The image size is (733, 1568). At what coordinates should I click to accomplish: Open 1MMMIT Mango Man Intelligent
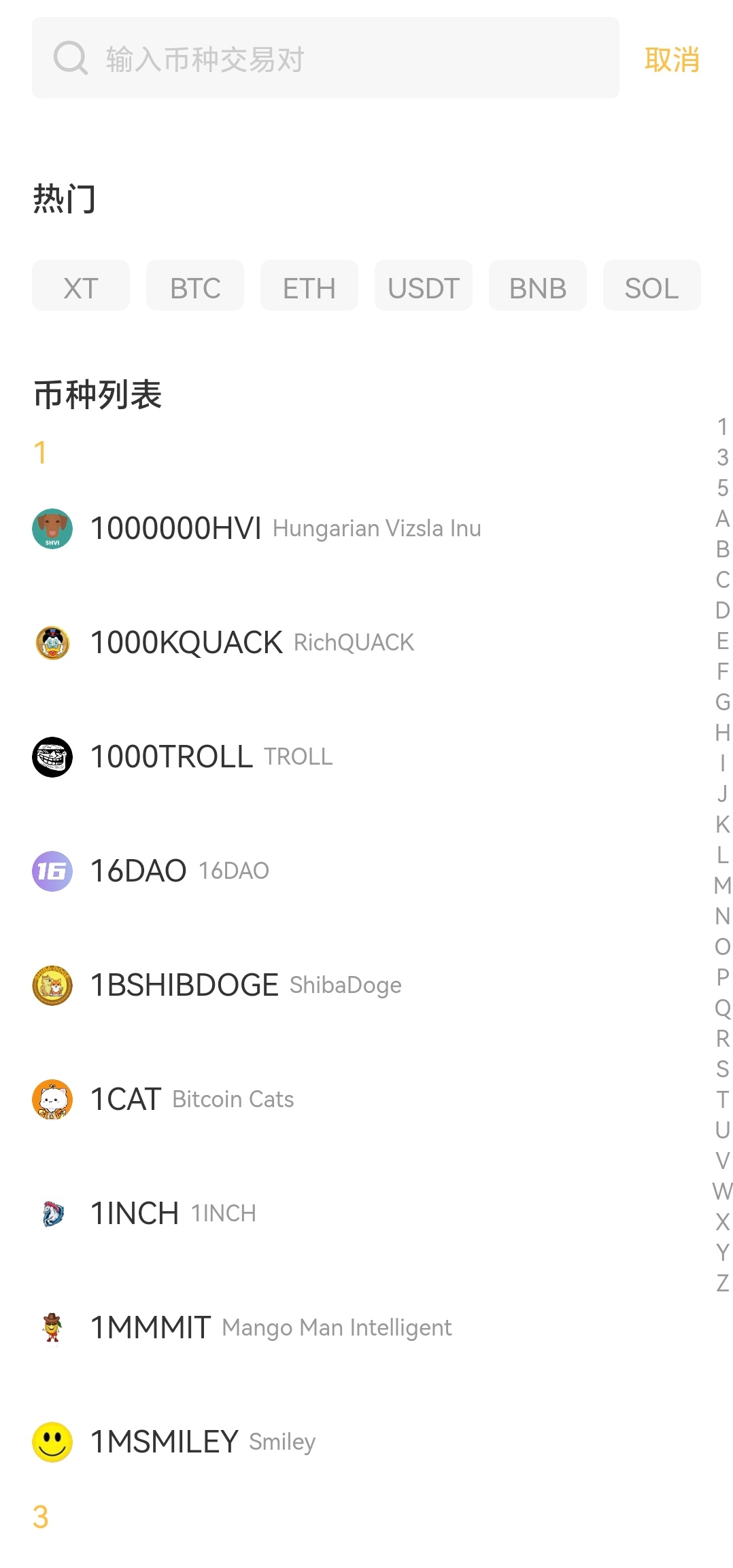point(271,1328)
